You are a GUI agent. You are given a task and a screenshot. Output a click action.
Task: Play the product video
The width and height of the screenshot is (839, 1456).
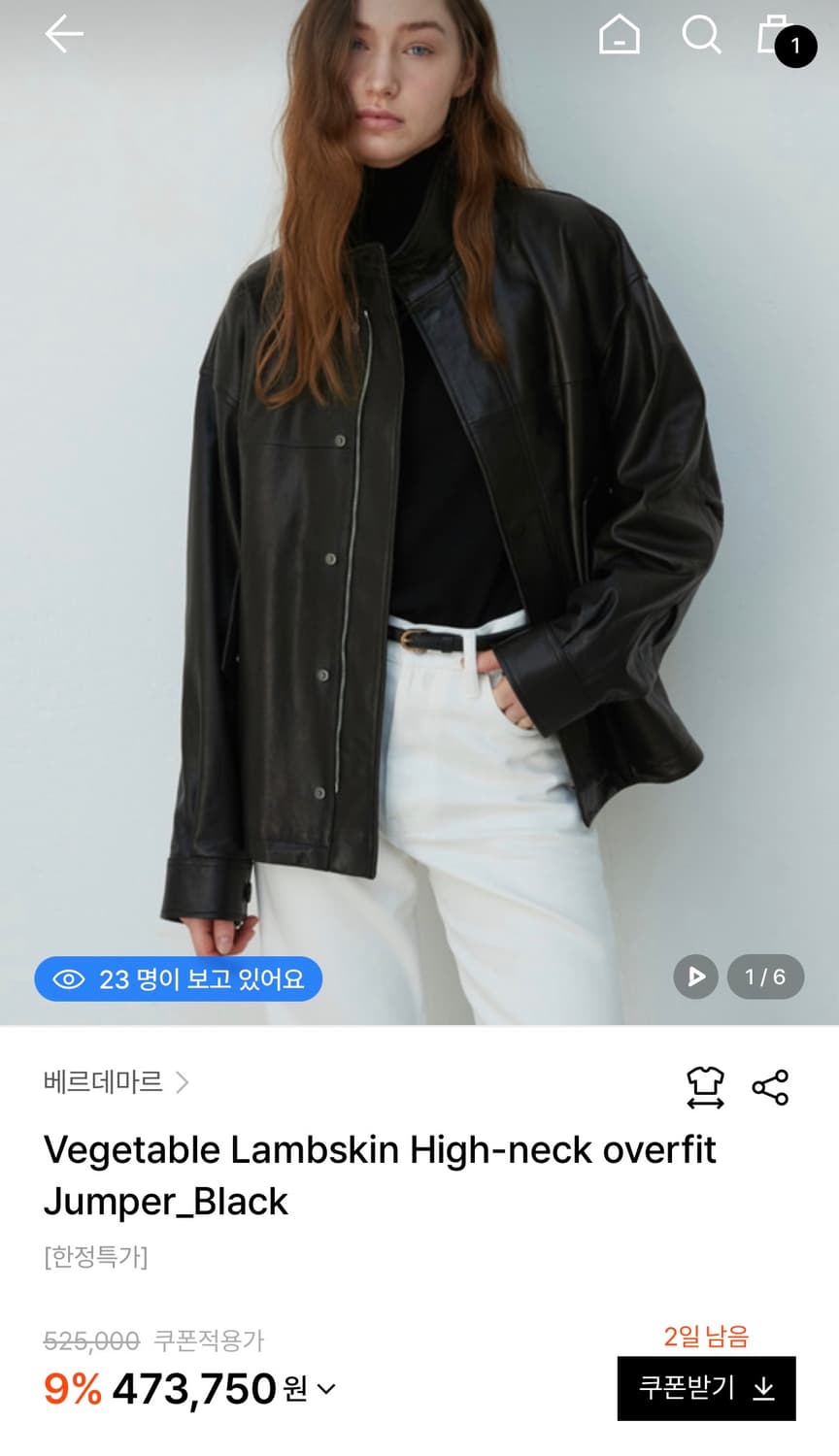(695, 978)
